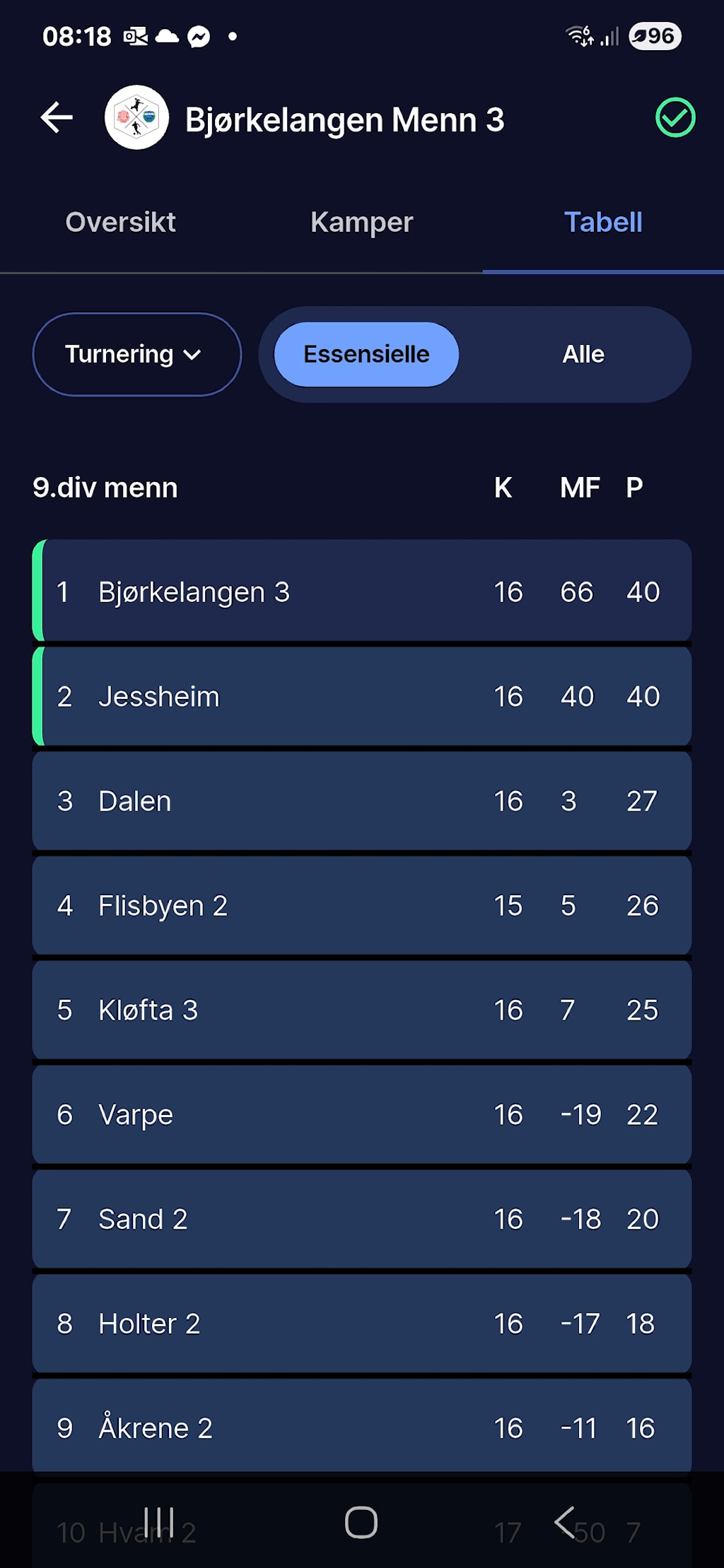
Task: Tap the system home button
Action: tap(361, 1522)
